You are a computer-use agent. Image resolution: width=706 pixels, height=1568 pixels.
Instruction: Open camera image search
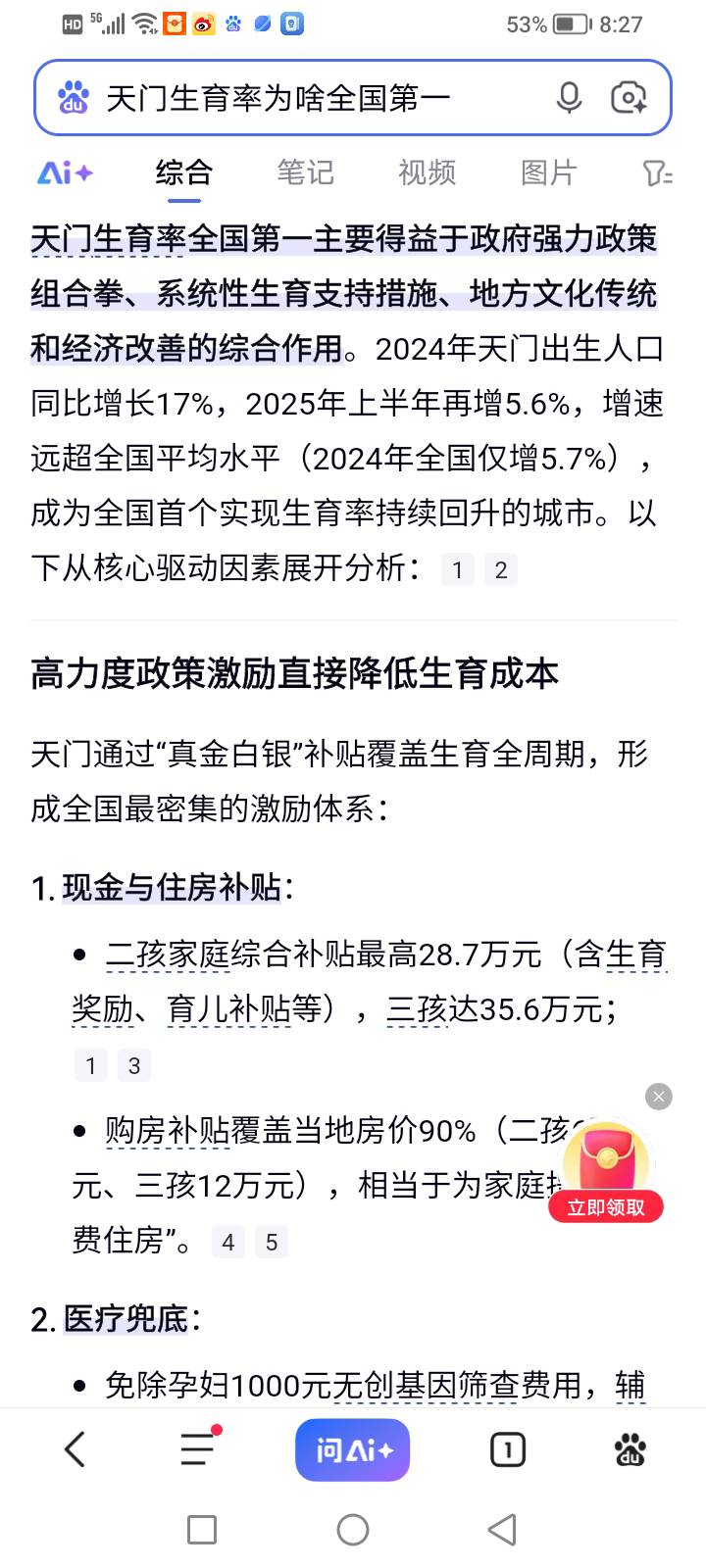click(x=629, y=98)
